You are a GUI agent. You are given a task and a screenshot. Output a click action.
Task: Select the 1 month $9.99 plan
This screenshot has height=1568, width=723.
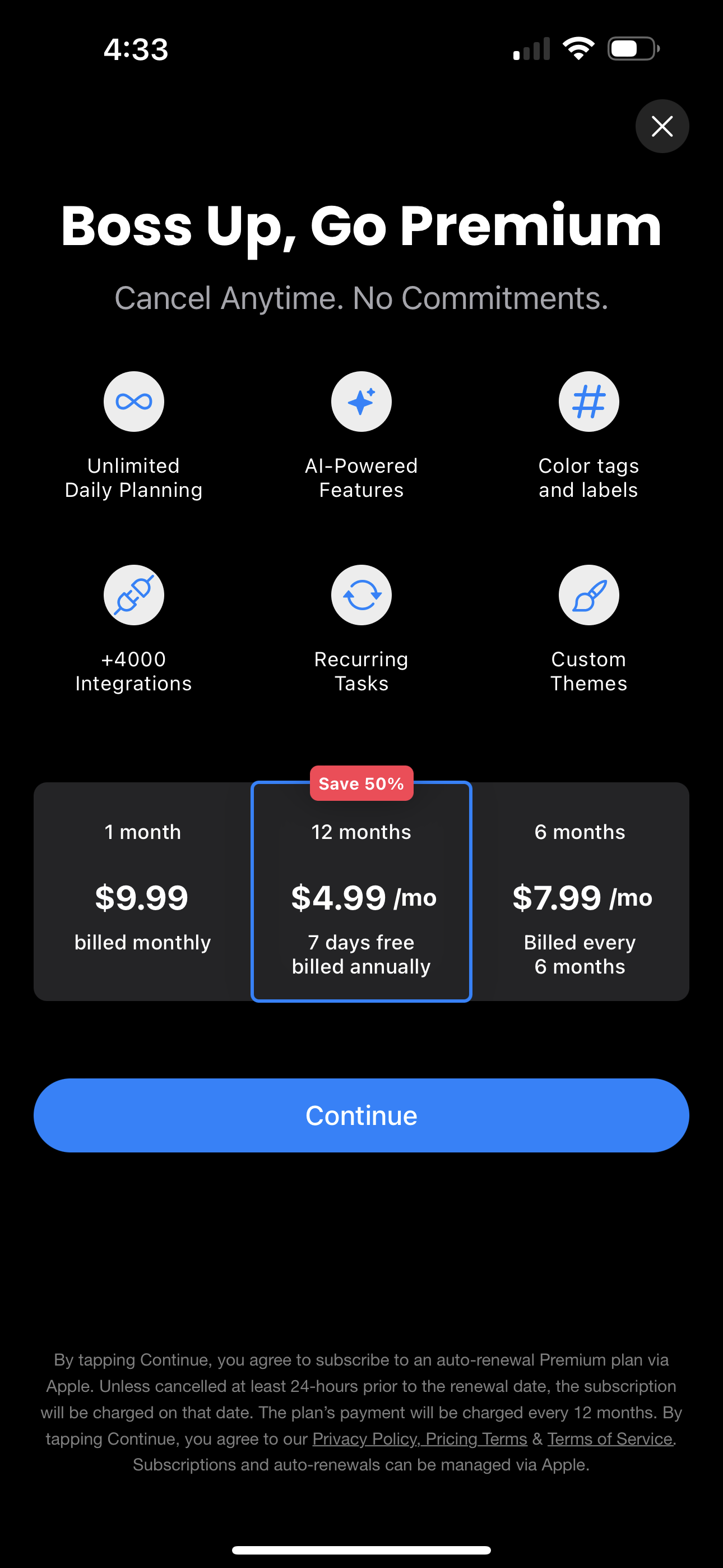coord(142,891)
